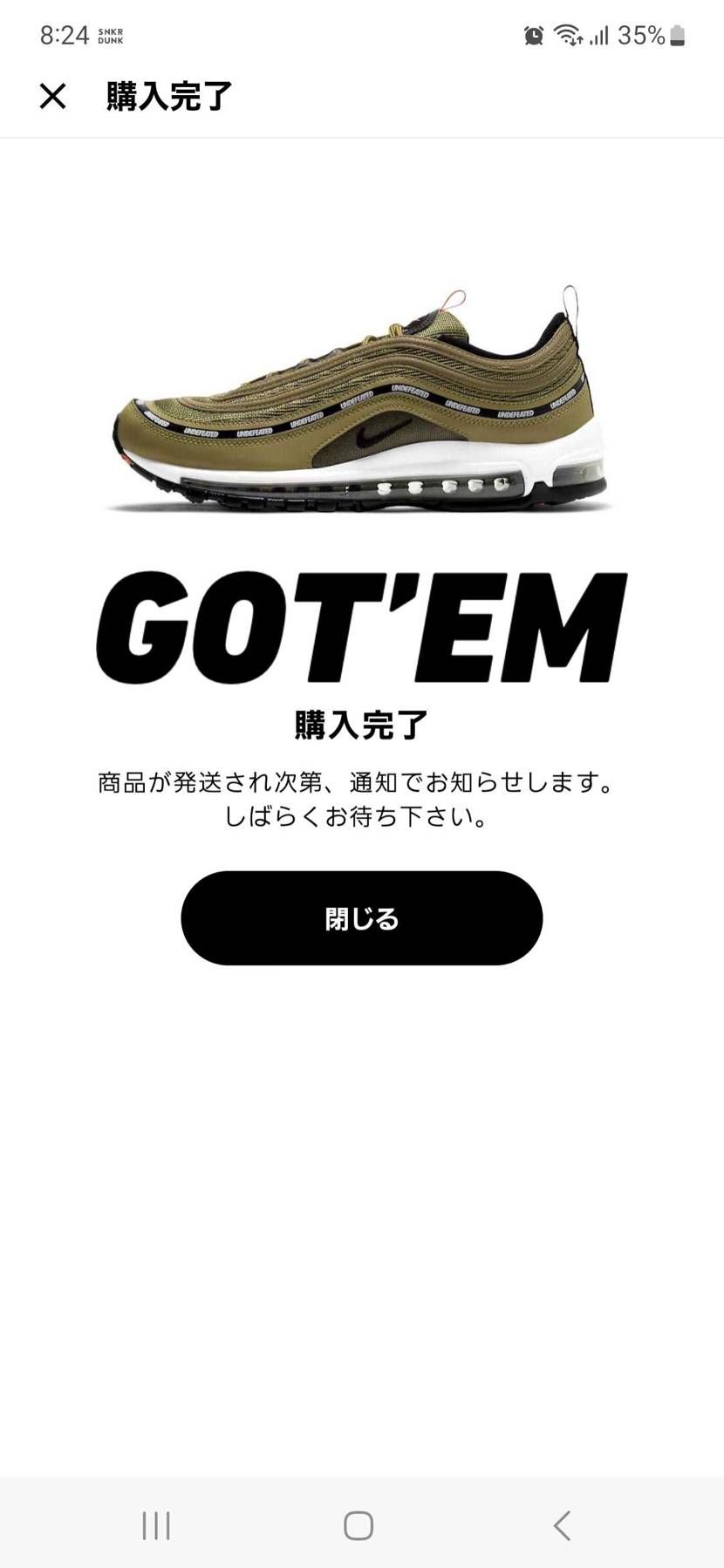
Task: Go to the device home screen
Action: (359, 1525)
